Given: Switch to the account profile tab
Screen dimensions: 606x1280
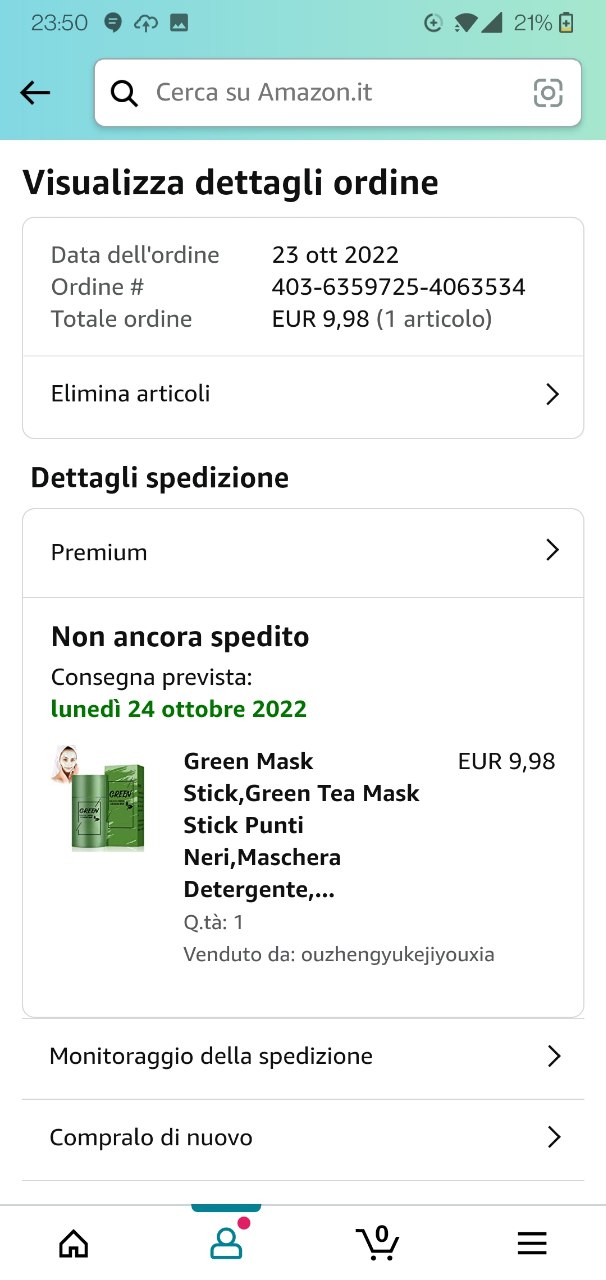Looking at the screenshot, I should 226,1243.
